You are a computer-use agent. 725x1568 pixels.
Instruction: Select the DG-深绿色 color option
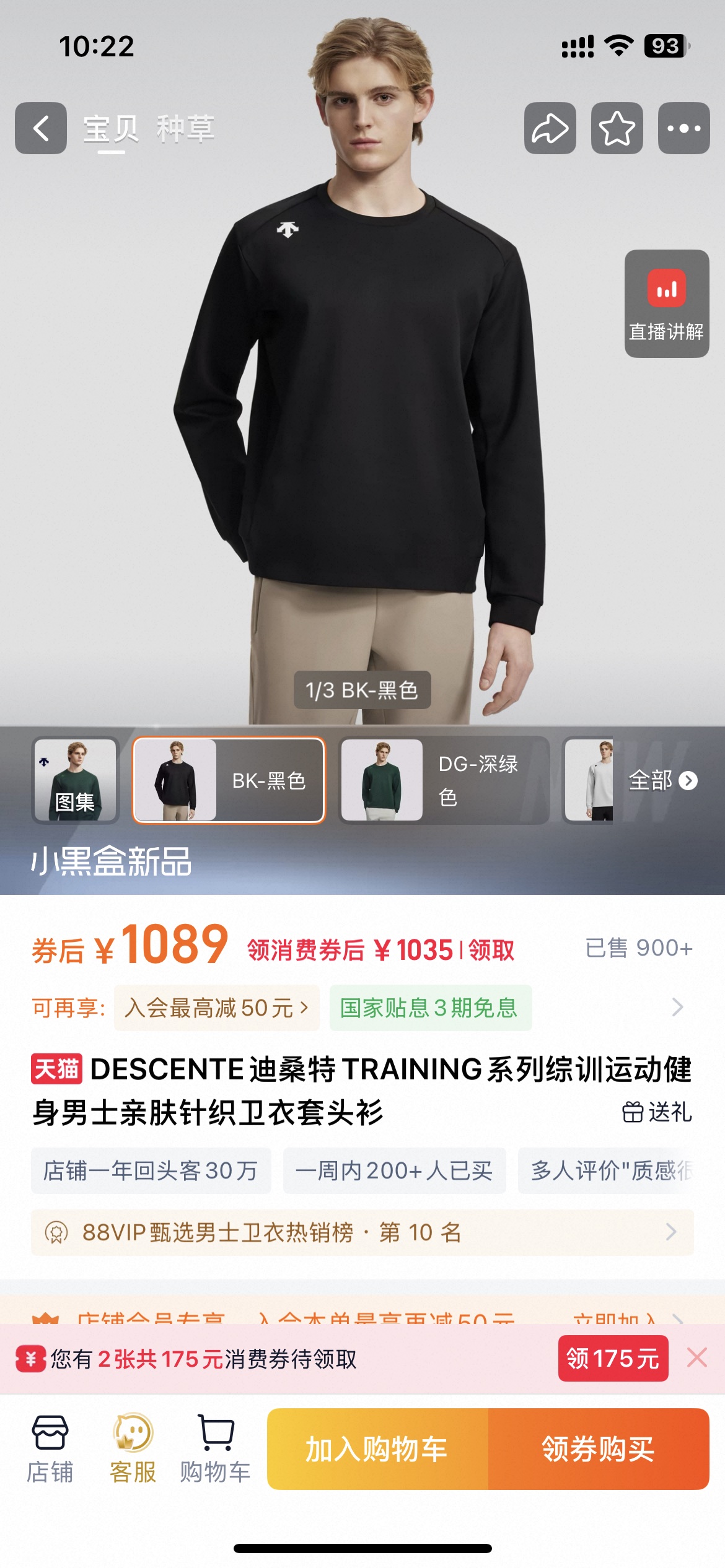(x=444, y=780)
